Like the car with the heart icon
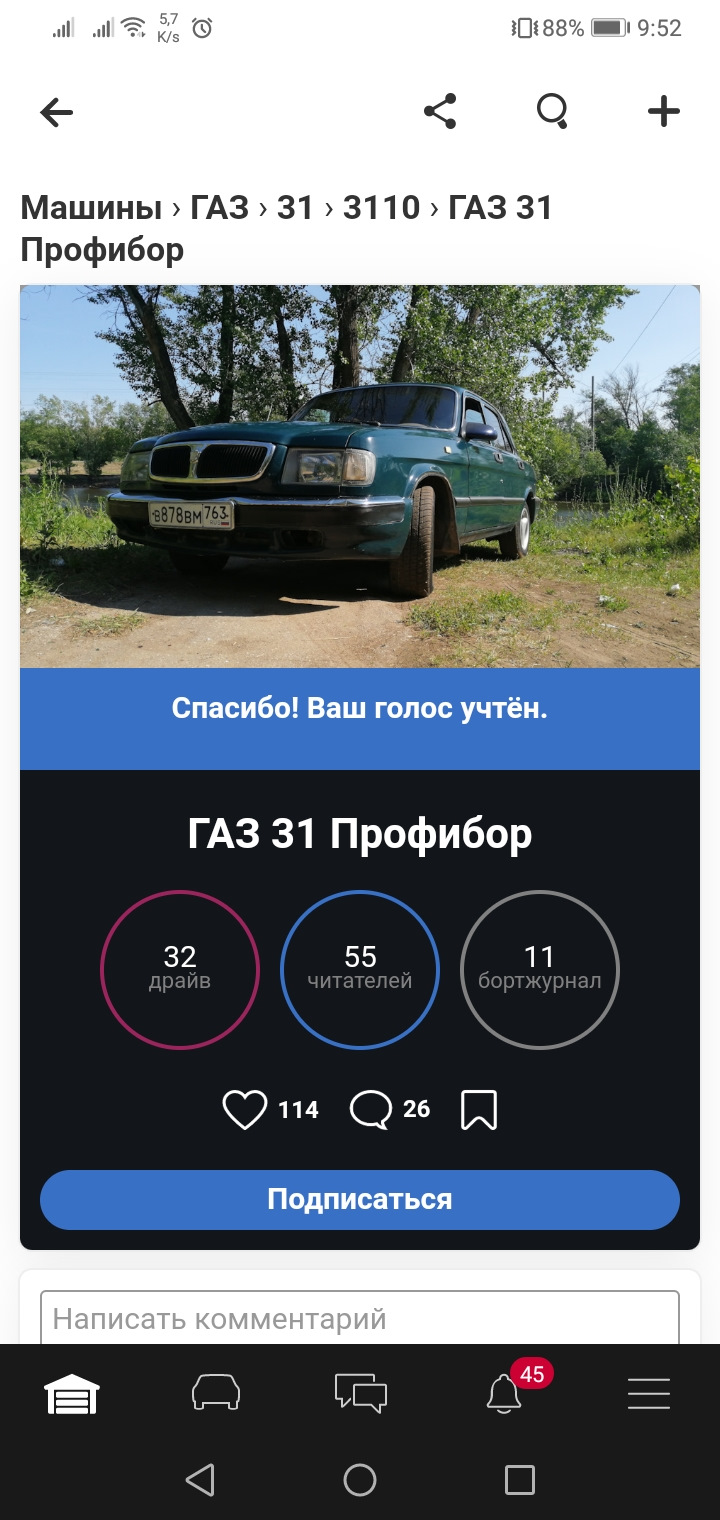 (x=245, y=1109)
